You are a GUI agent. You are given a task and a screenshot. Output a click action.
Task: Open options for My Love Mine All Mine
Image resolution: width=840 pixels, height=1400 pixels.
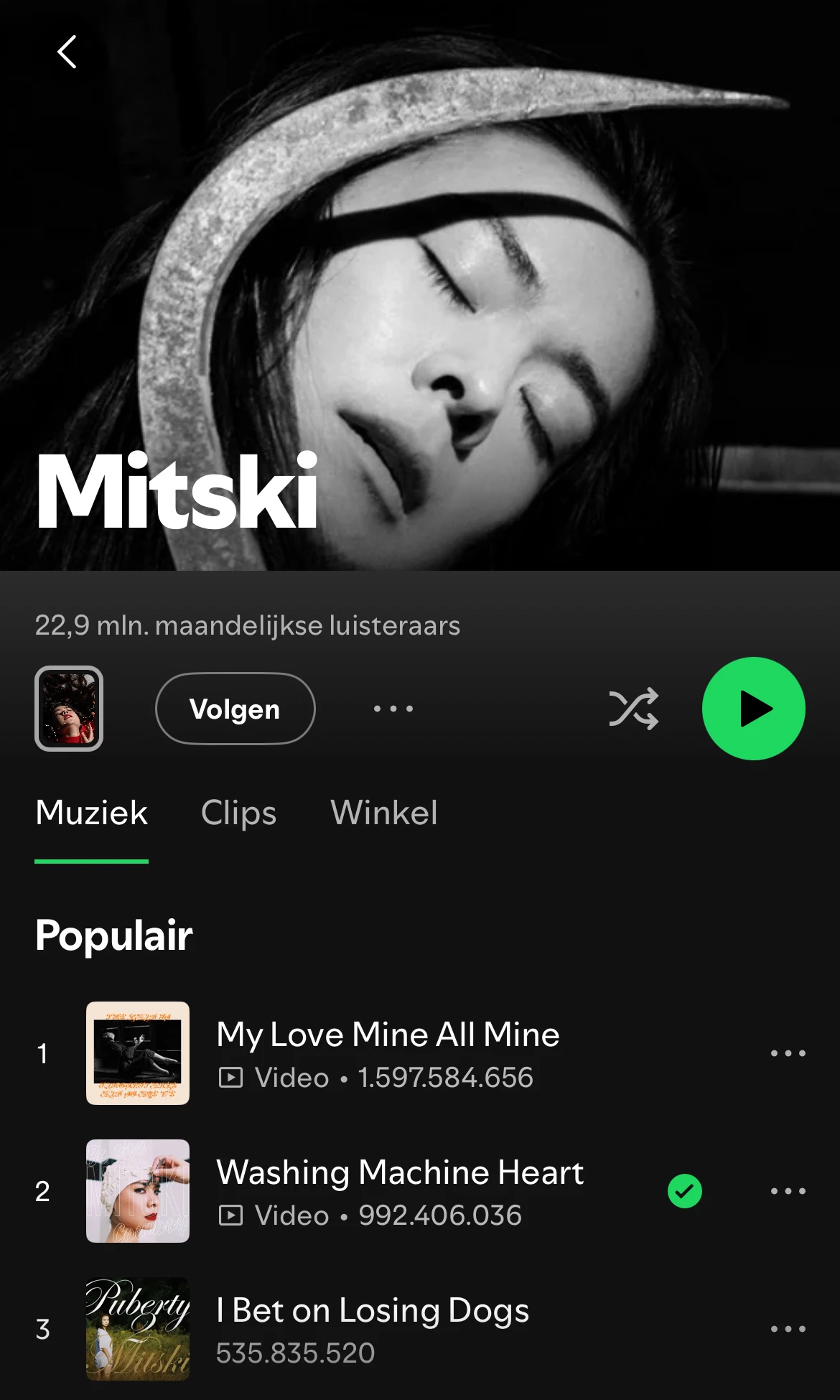[788, 1053]
